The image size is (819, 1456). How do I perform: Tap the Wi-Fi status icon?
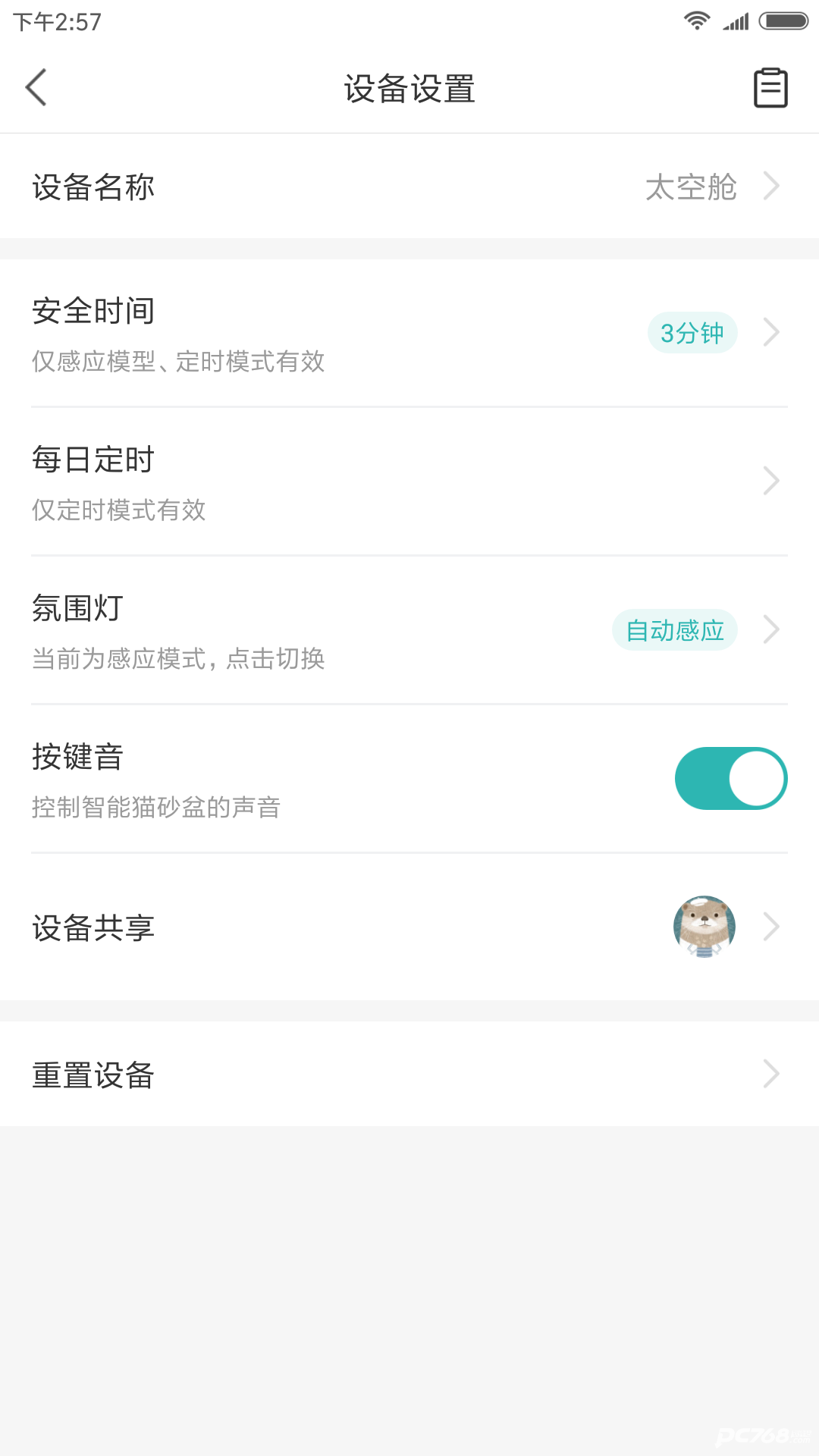coord(696,20)
